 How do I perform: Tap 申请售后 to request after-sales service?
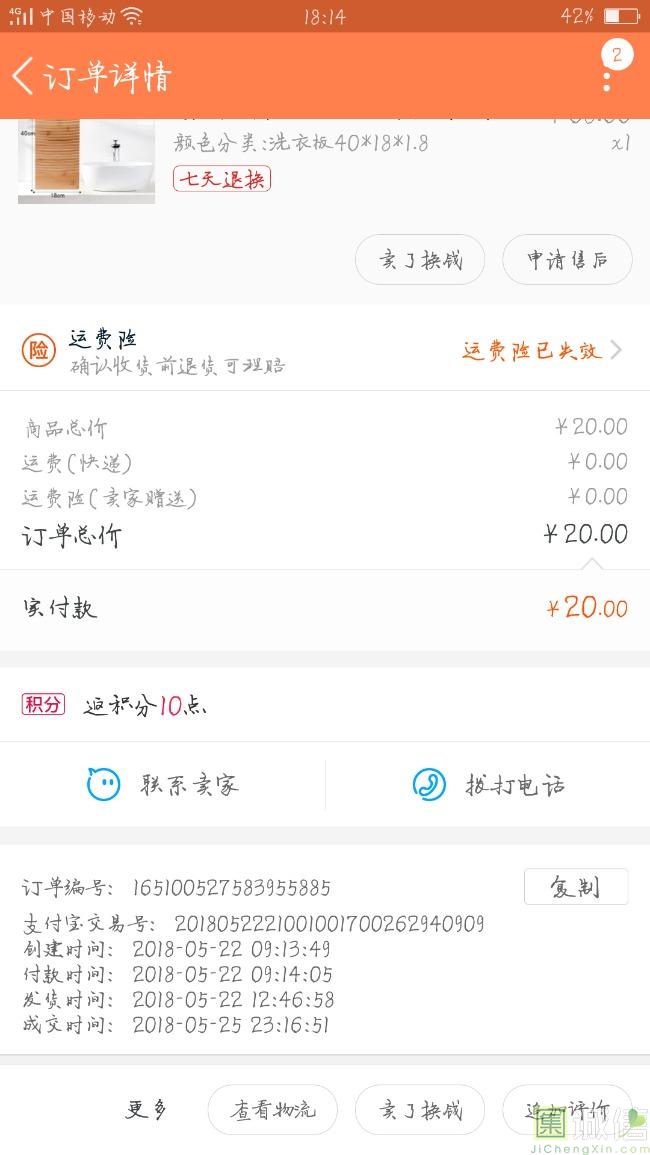tap(567, 260)
